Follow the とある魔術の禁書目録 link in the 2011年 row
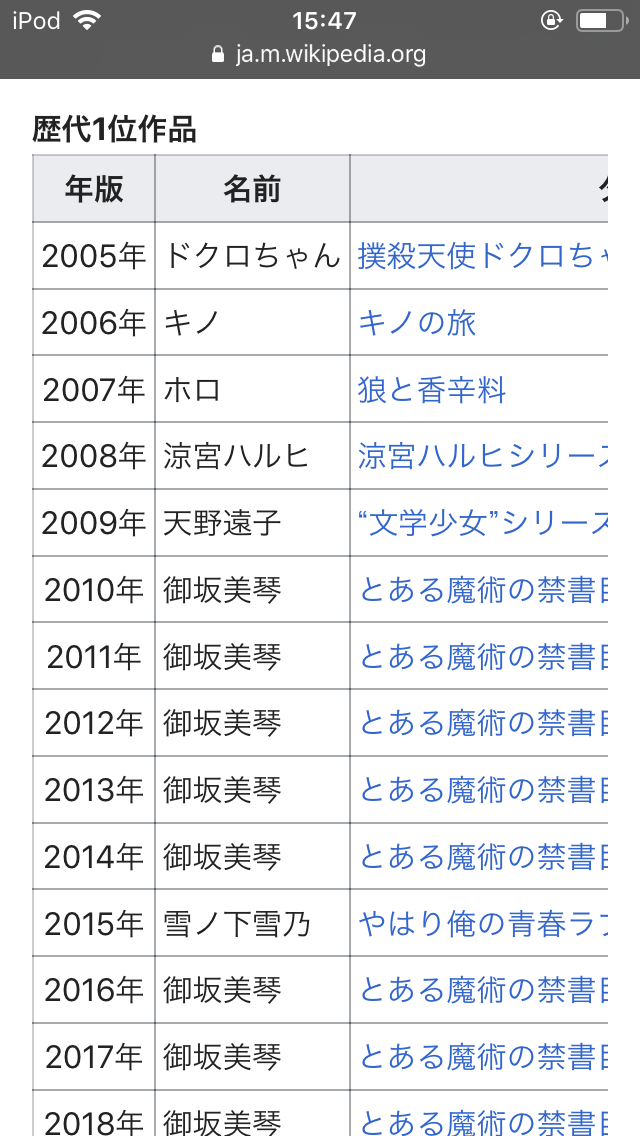Viewport: 640px width, 1136px height. (482, 657)
